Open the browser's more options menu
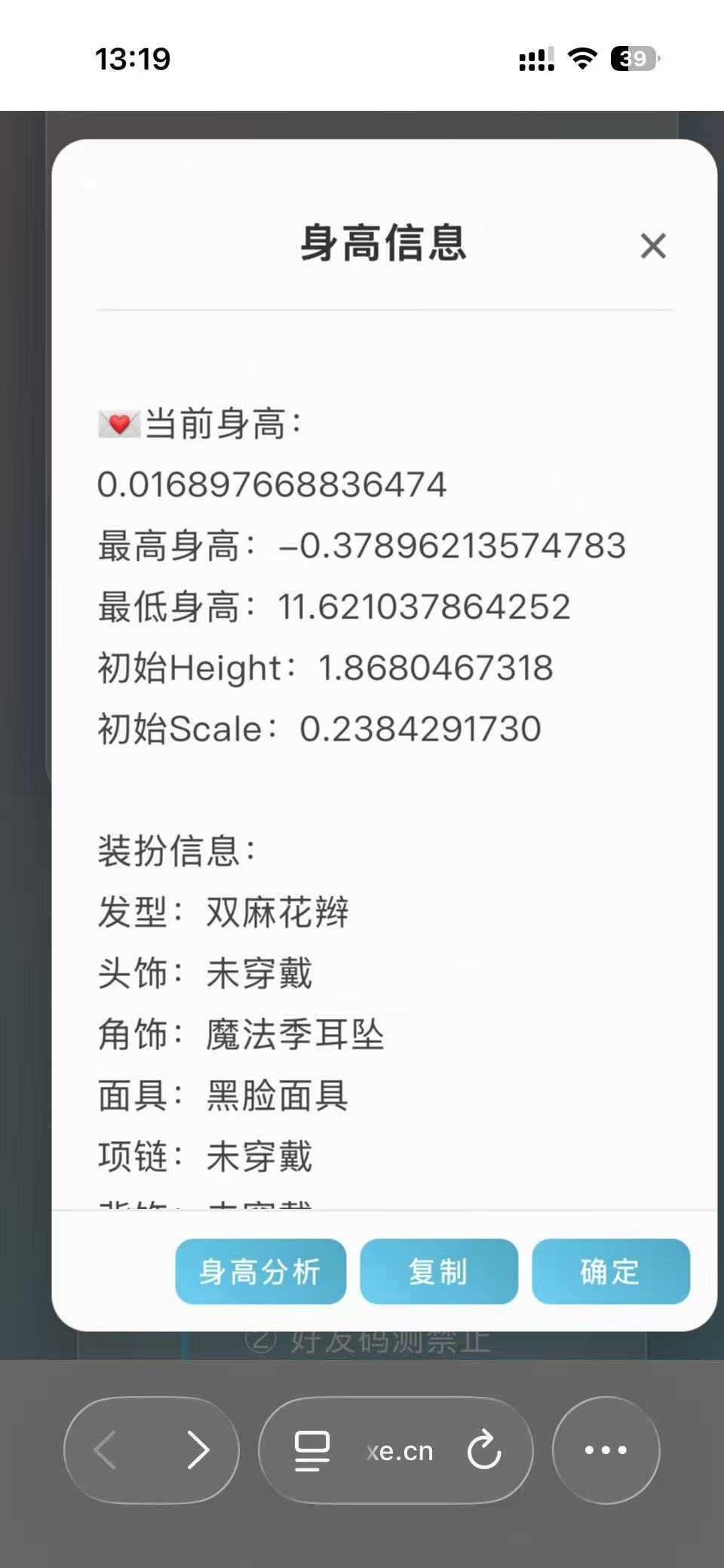 [x=606, y=1450]
